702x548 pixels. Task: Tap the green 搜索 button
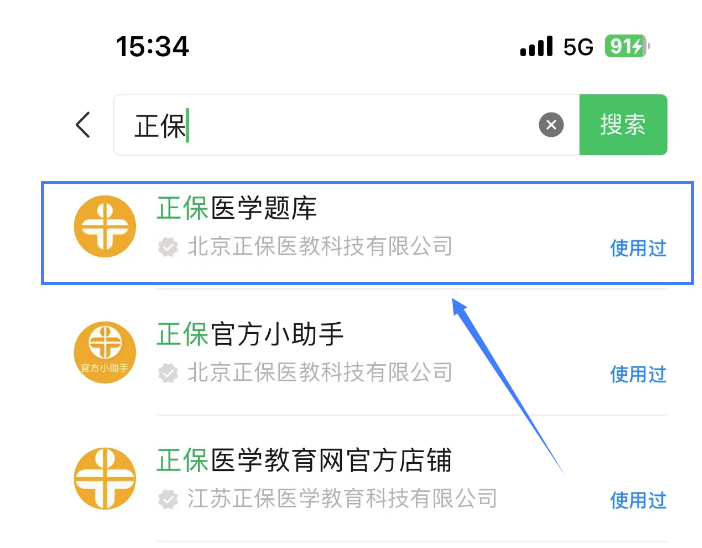click(623, 125)
